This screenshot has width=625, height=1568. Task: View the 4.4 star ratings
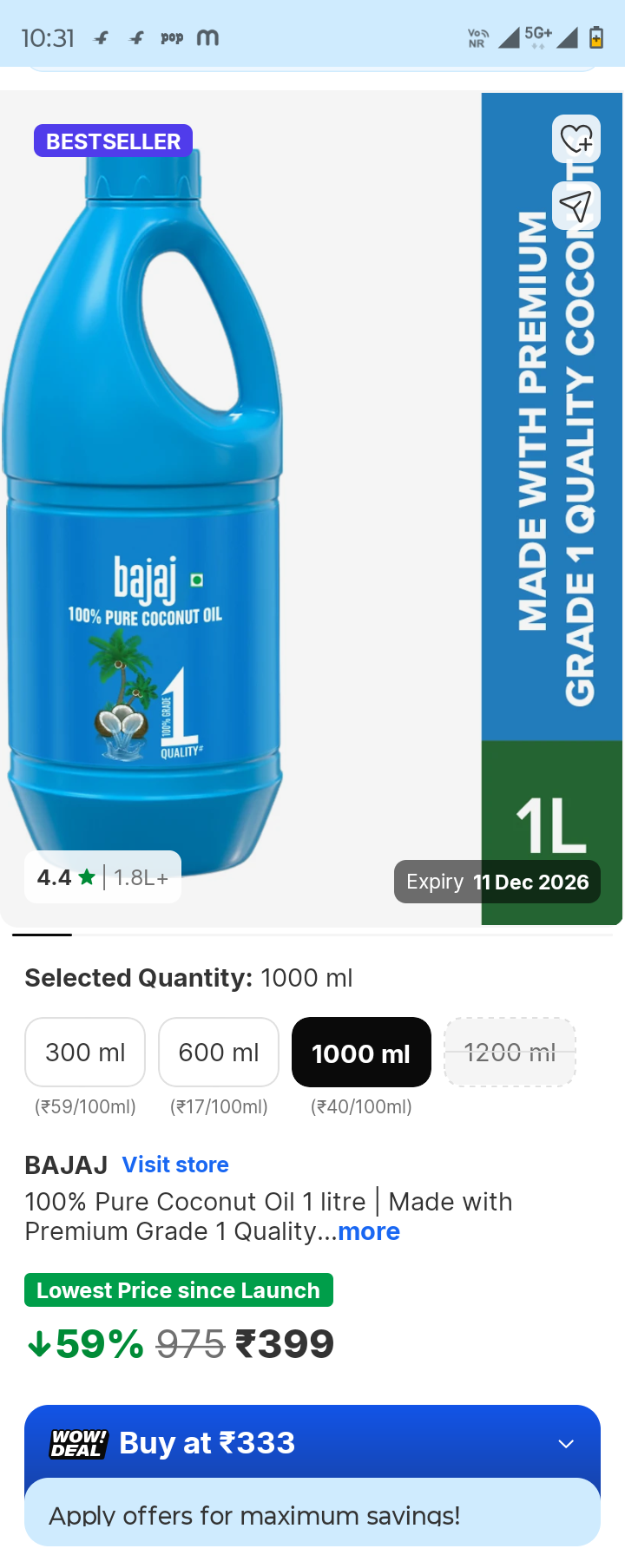pyautogui.click(x=102, y=877)
